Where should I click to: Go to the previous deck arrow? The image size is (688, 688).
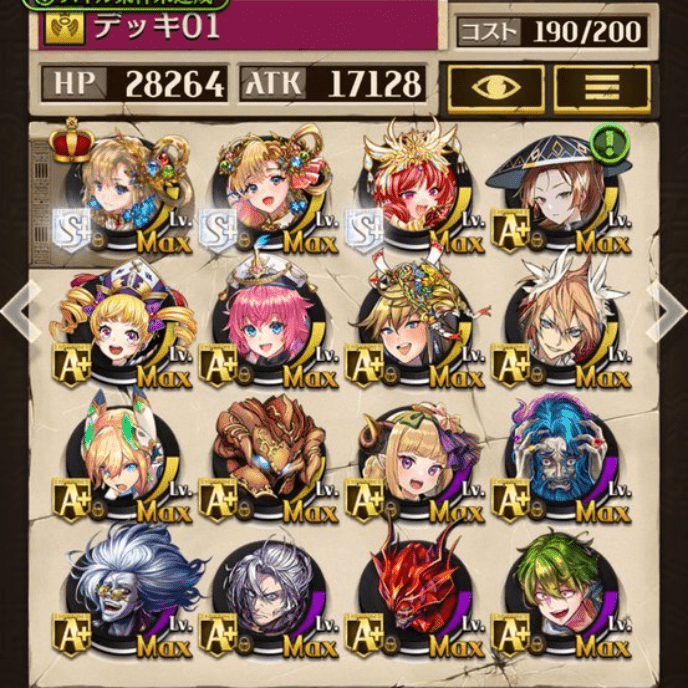tap(18, 311)
